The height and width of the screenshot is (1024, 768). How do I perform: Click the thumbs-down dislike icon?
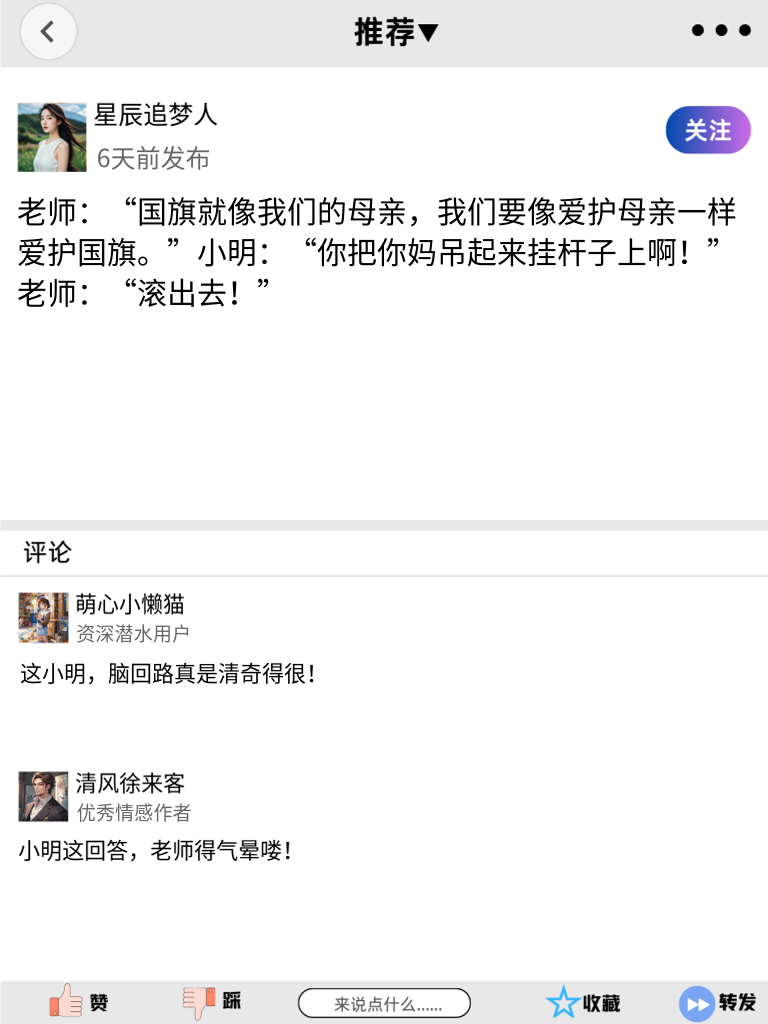[198, 1001]
